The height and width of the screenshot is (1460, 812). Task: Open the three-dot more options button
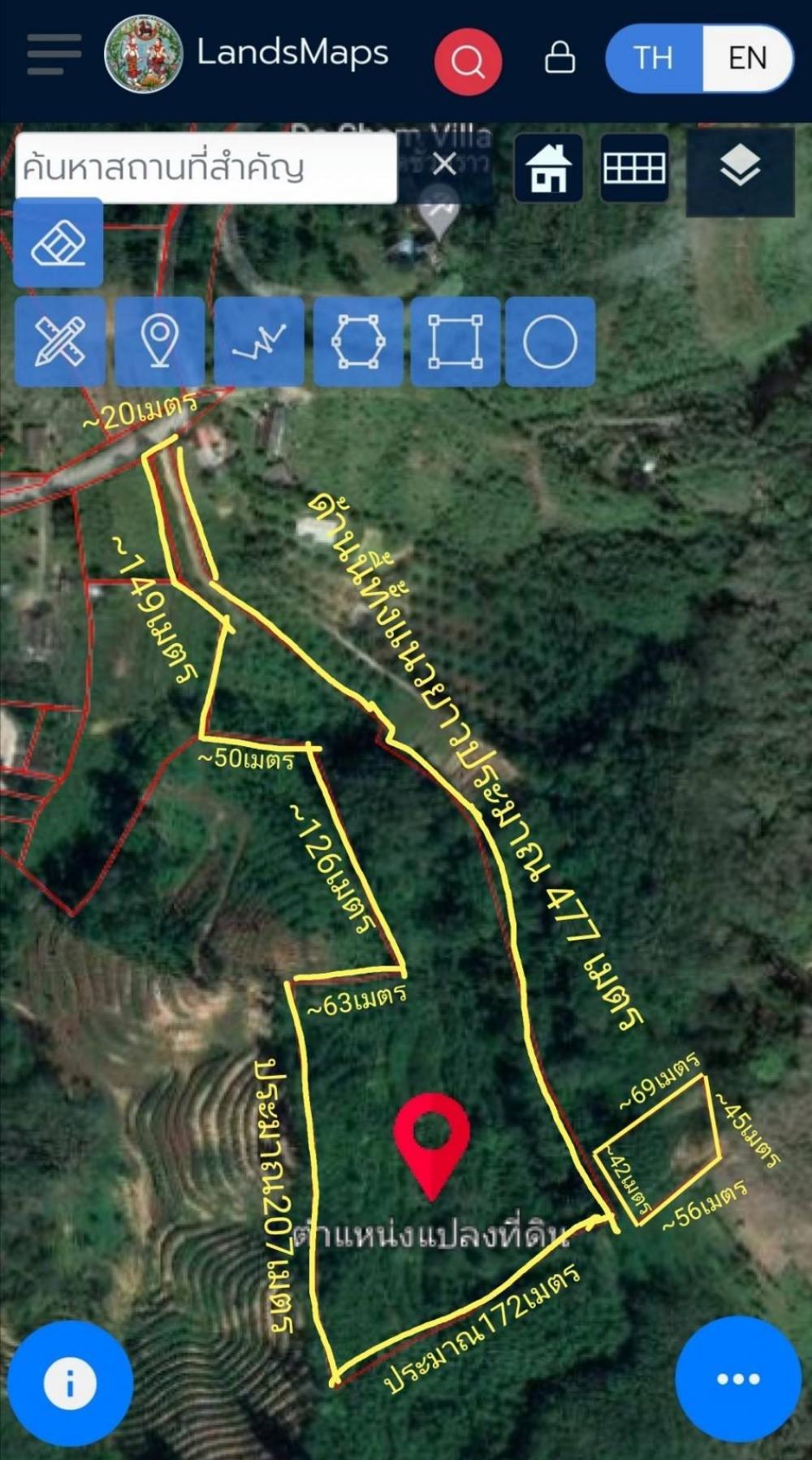738,1378
